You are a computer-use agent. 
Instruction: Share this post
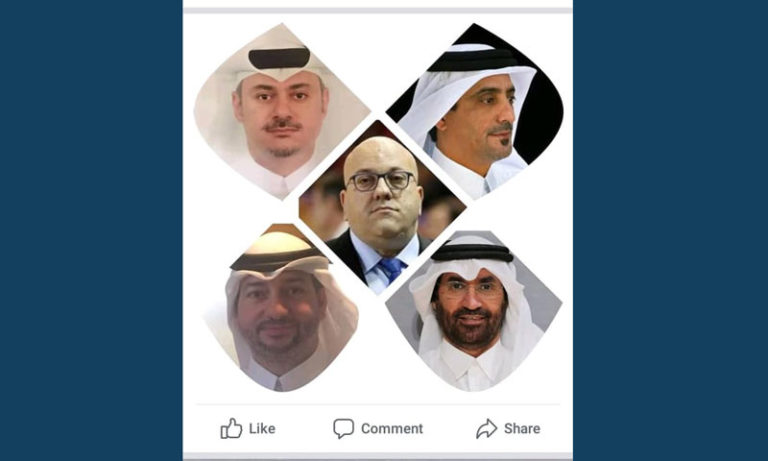[508, 428]
